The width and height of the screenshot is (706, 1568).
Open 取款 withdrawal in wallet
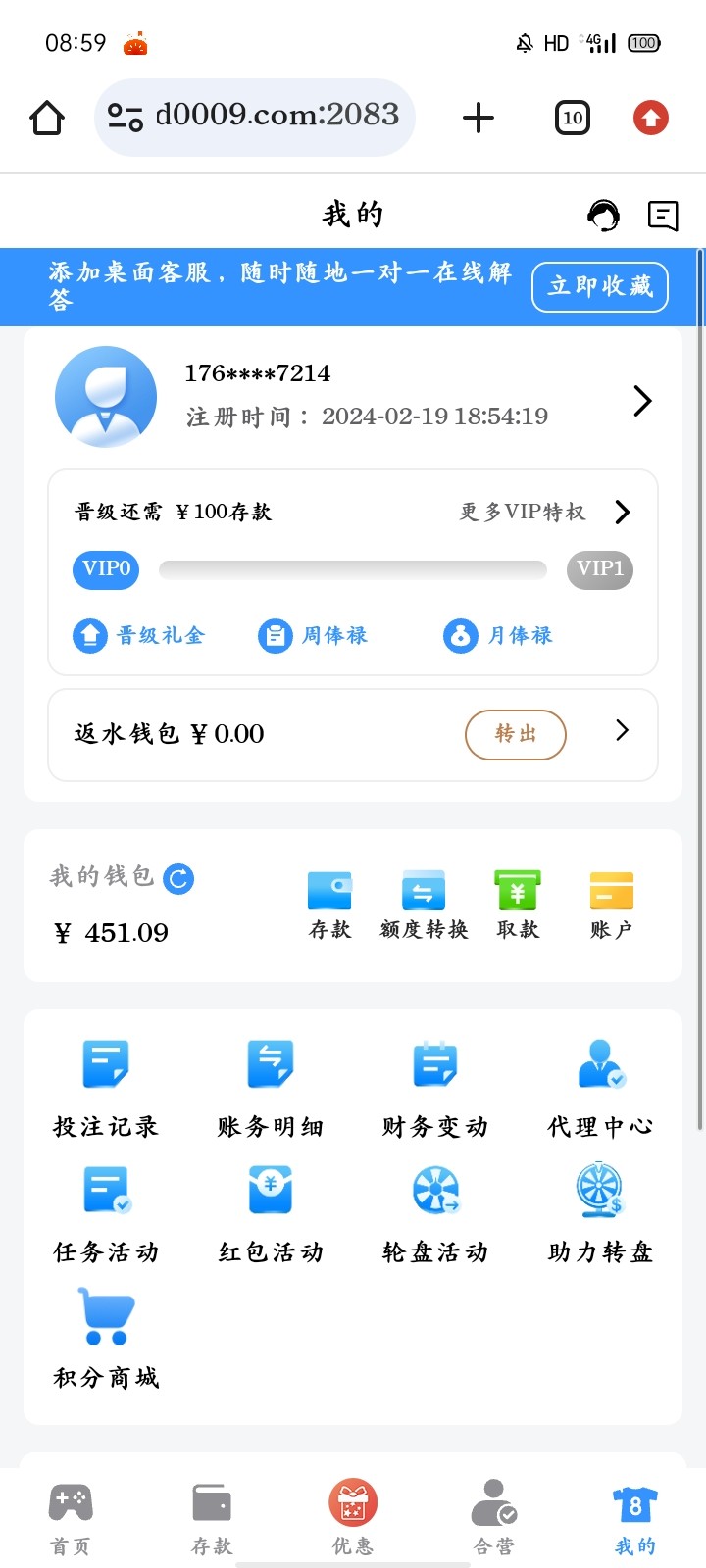point(518,905)
